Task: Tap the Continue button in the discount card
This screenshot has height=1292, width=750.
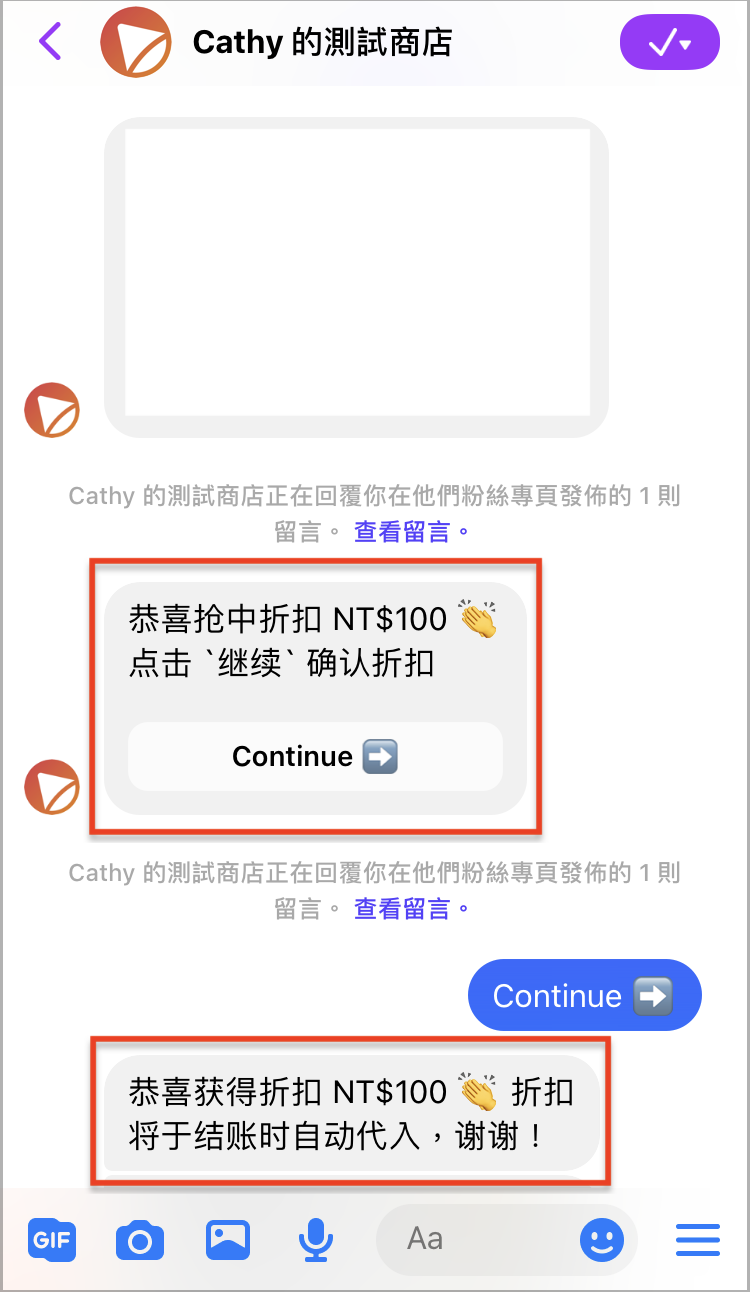Action: coord(315,756)
